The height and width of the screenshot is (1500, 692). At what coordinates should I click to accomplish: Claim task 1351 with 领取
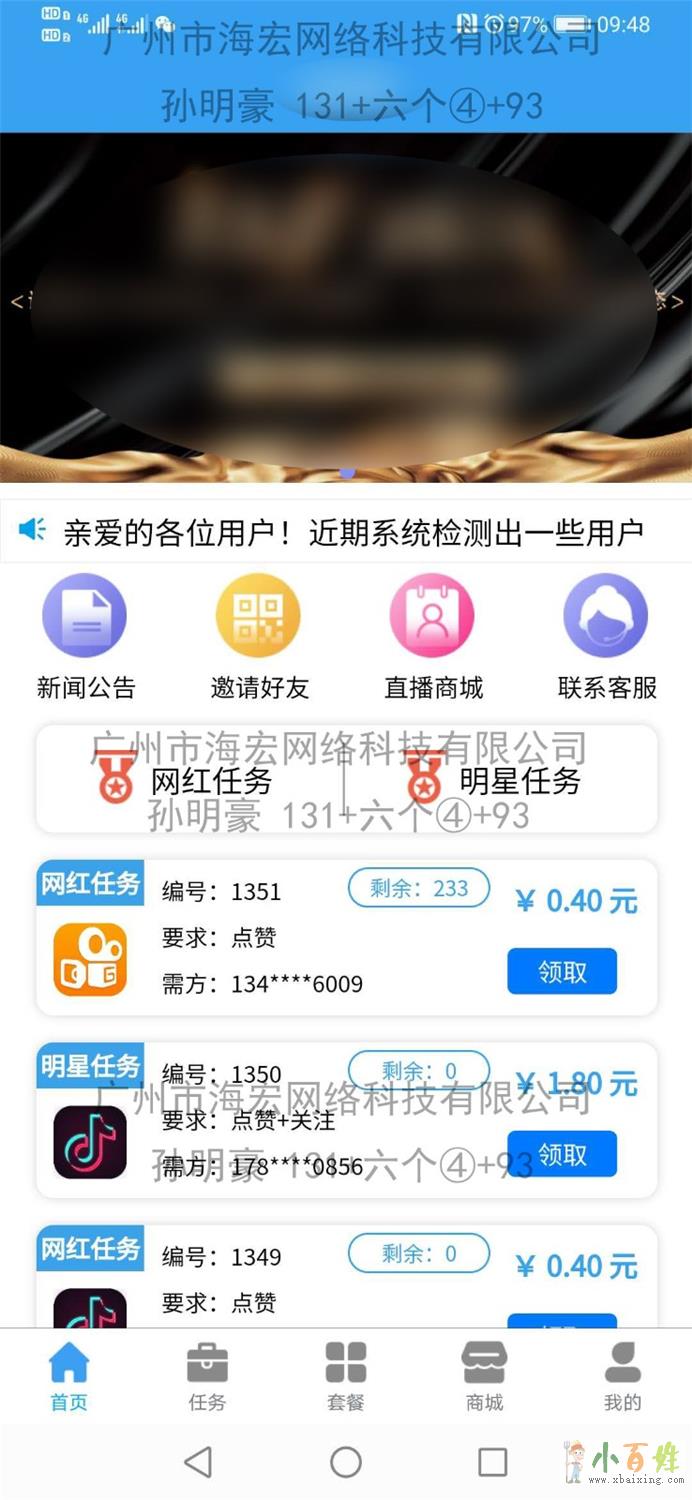(562, 971)
